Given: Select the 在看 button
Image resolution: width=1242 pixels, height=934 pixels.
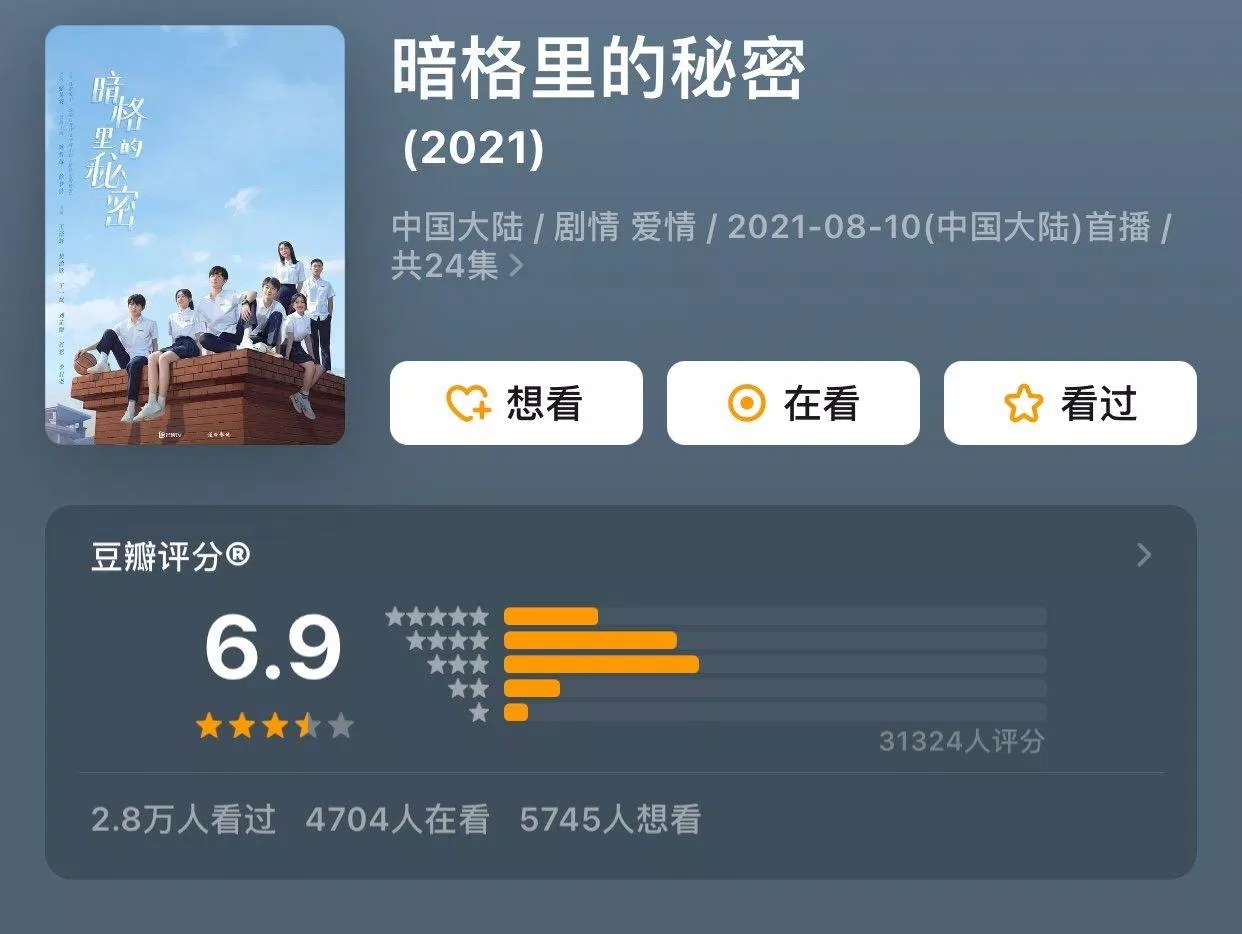Looking at the screenshot, I should 792,403.
